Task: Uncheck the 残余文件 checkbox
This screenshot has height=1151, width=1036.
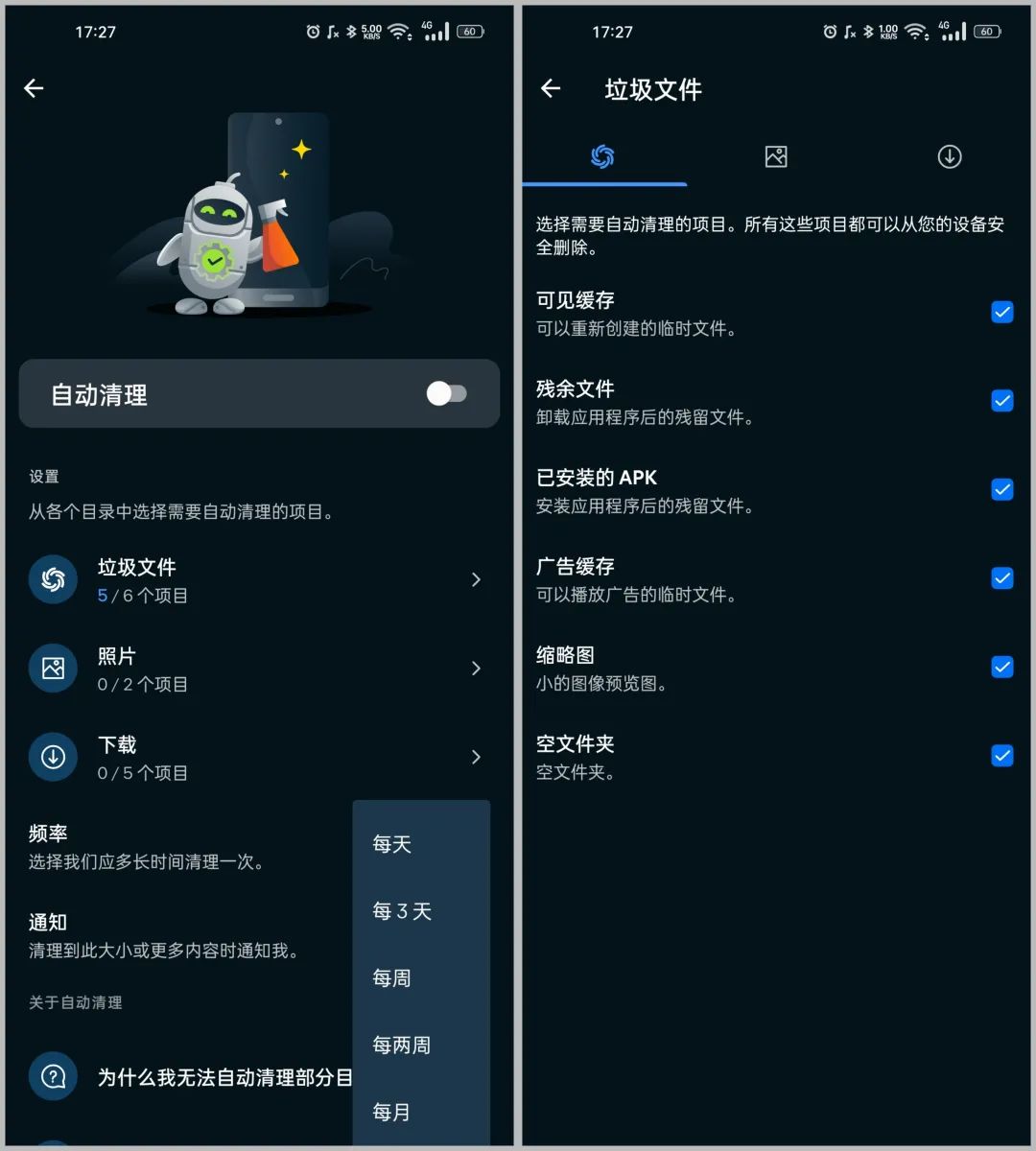Action: 1001,401
